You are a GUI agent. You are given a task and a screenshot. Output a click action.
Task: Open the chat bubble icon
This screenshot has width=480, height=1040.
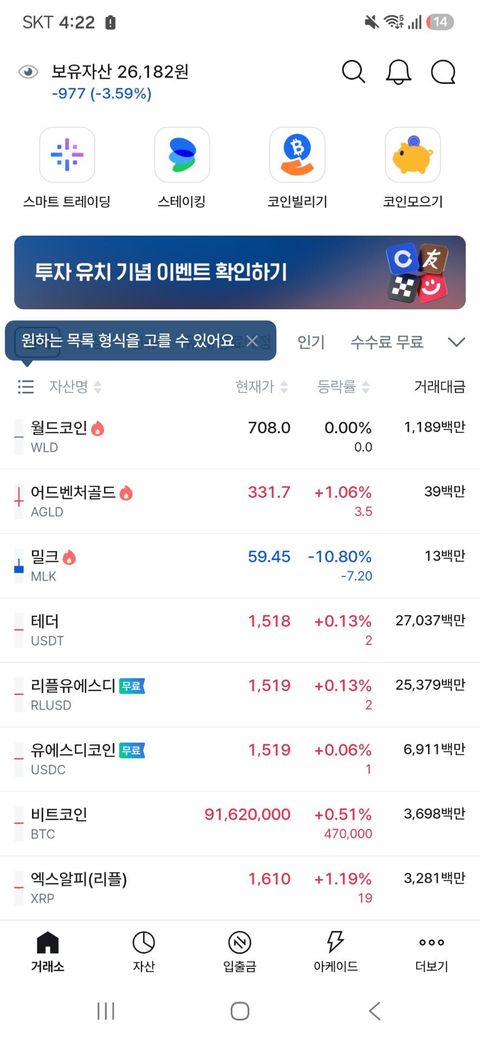443,72
